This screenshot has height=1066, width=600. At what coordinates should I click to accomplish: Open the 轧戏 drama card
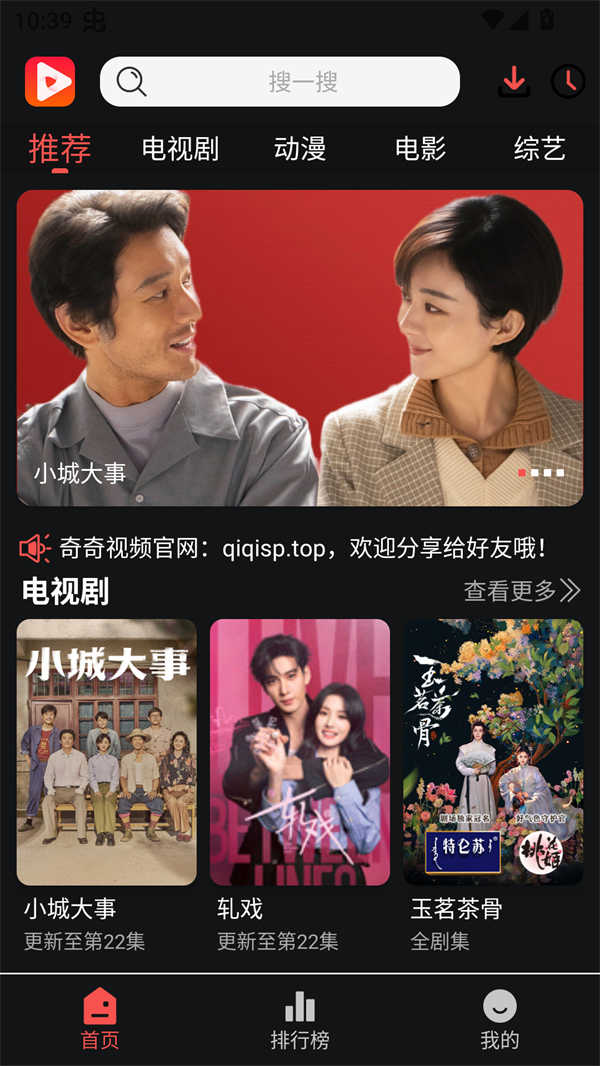(x=300, y=752)
